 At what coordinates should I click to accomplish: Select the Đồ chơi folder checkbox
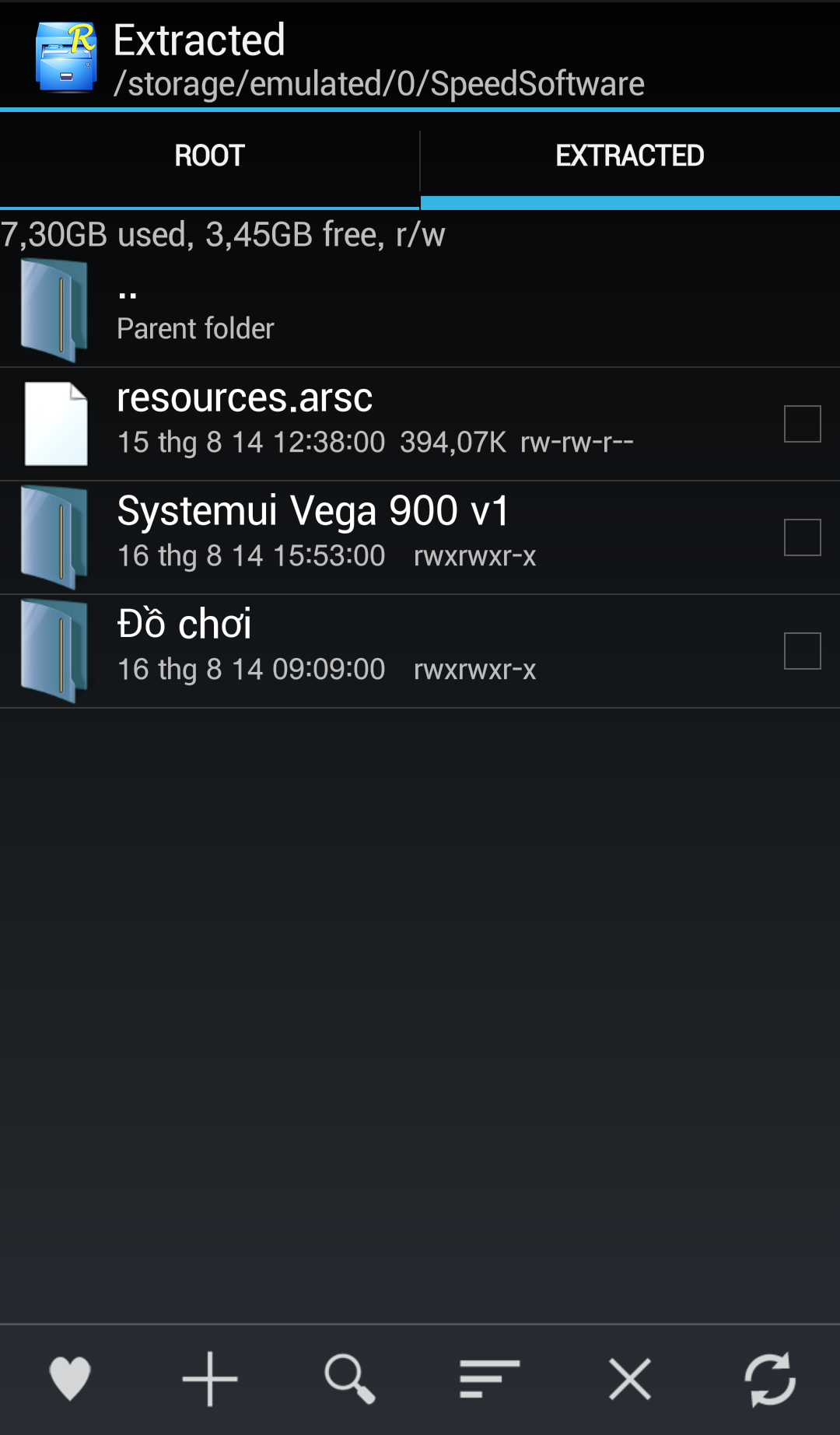803,651
